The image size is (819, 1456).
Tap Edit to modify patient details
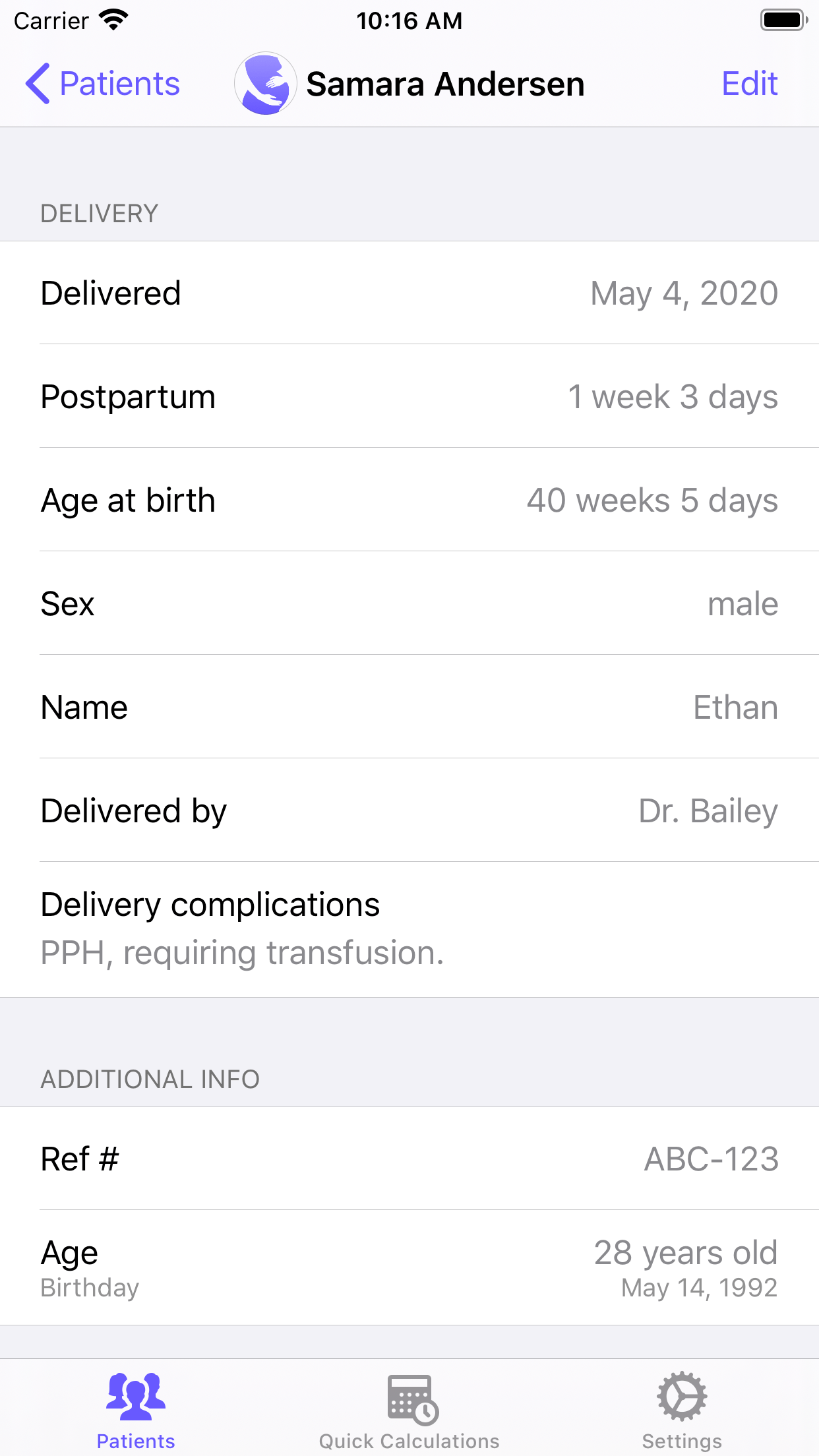click(750, 84)
